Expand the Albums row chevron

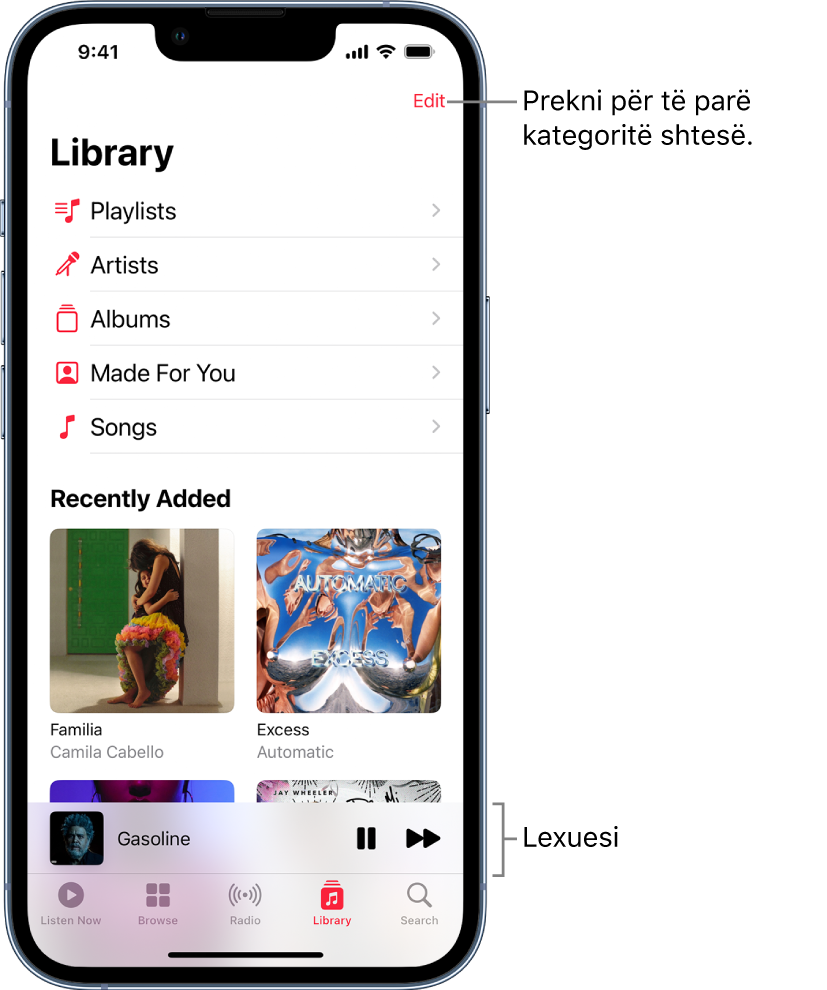[x=434, y=318]
